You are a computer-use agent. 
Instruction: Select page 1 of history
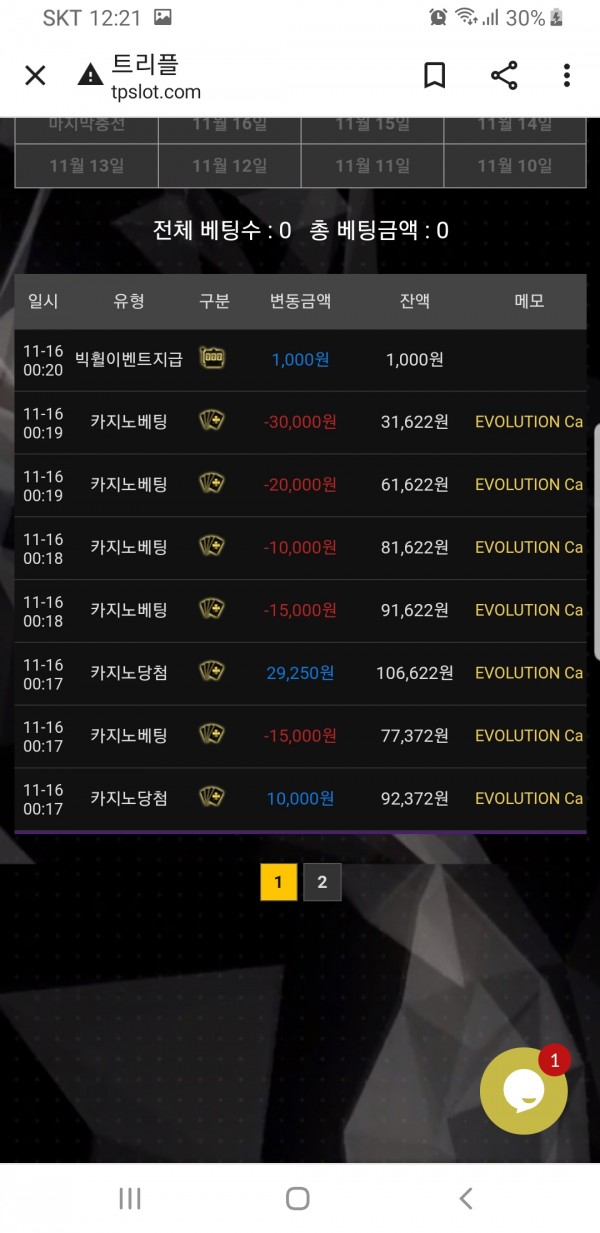(x=278, y=882)
